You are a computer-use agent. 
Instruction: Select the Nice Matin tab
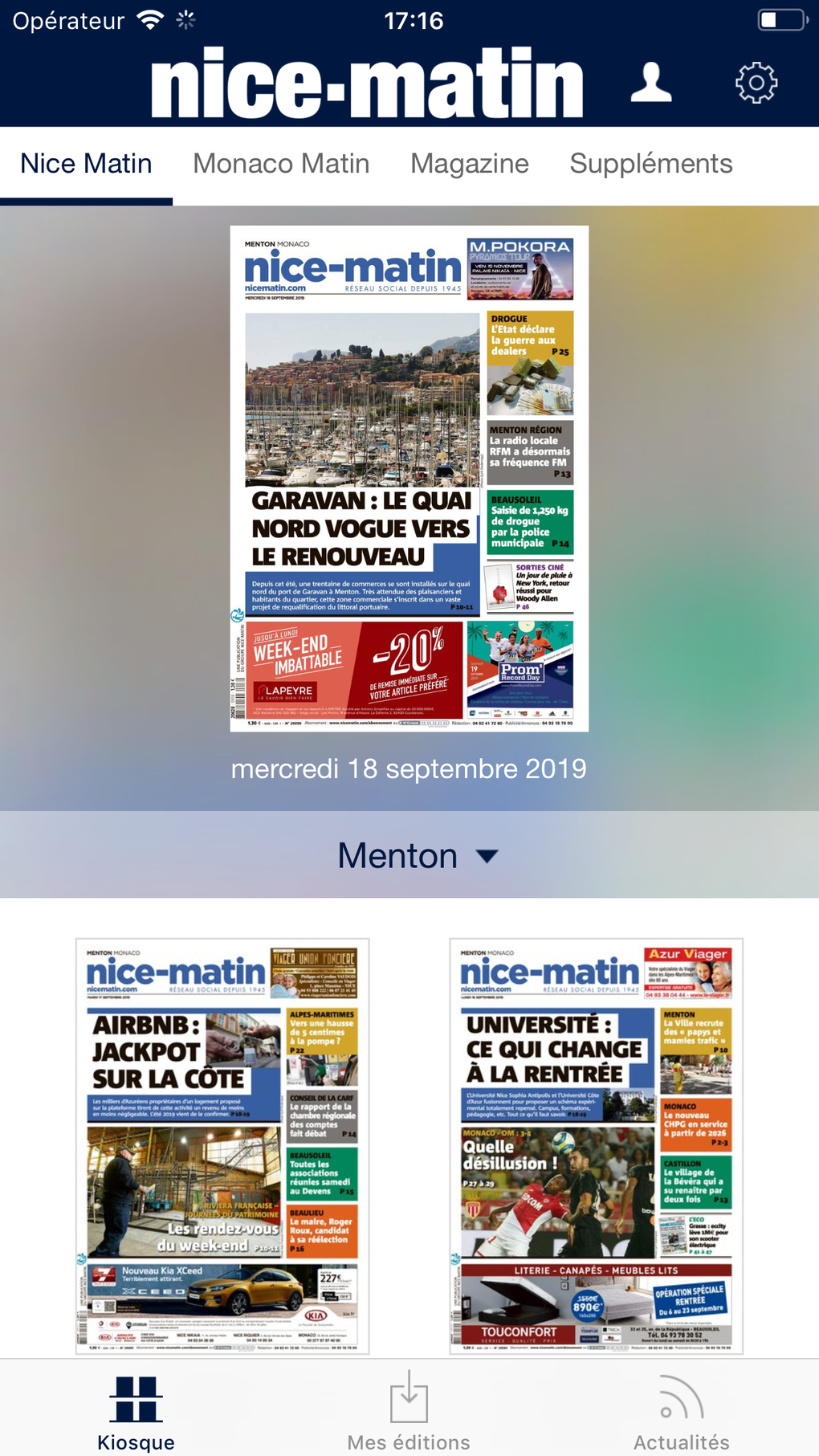(85, 163)
